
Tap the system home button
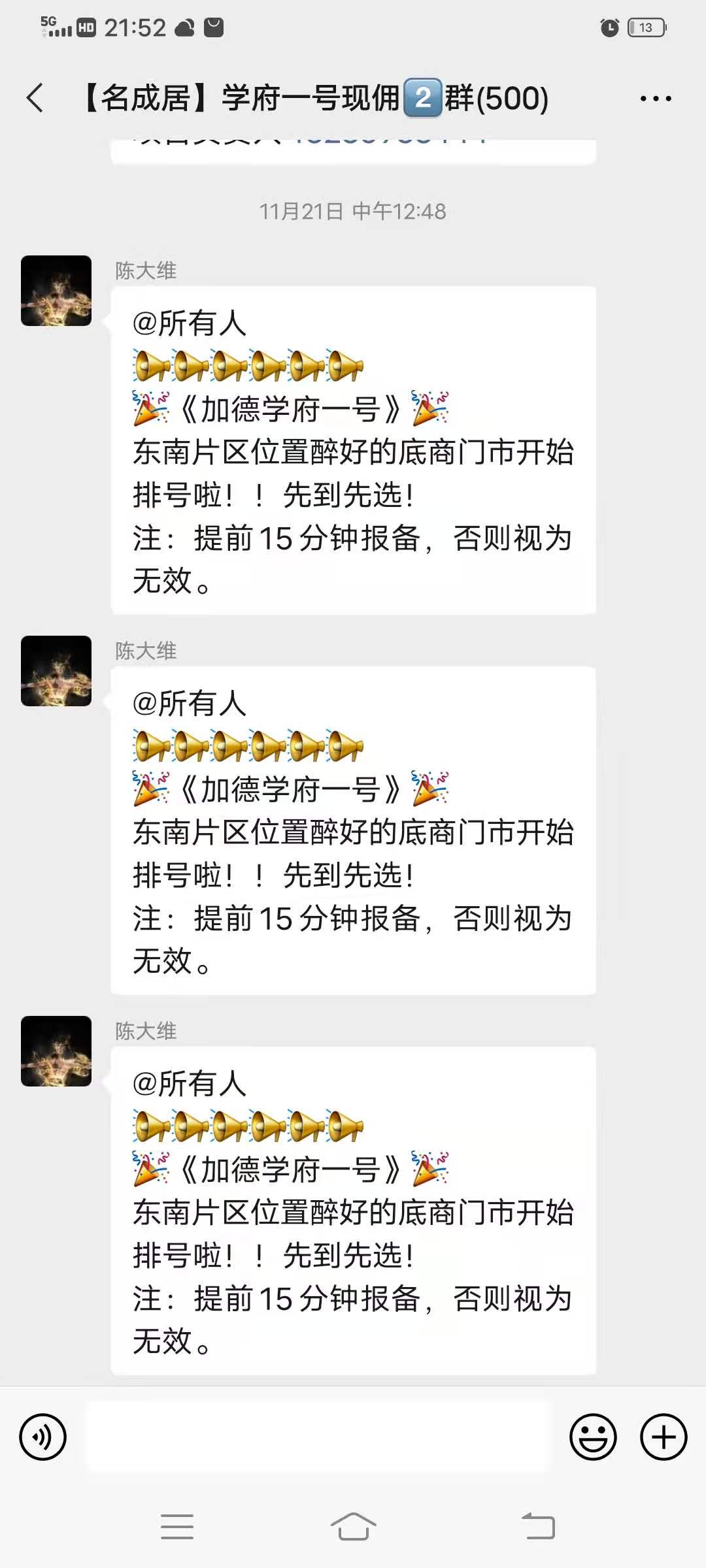click(353, 1527)
